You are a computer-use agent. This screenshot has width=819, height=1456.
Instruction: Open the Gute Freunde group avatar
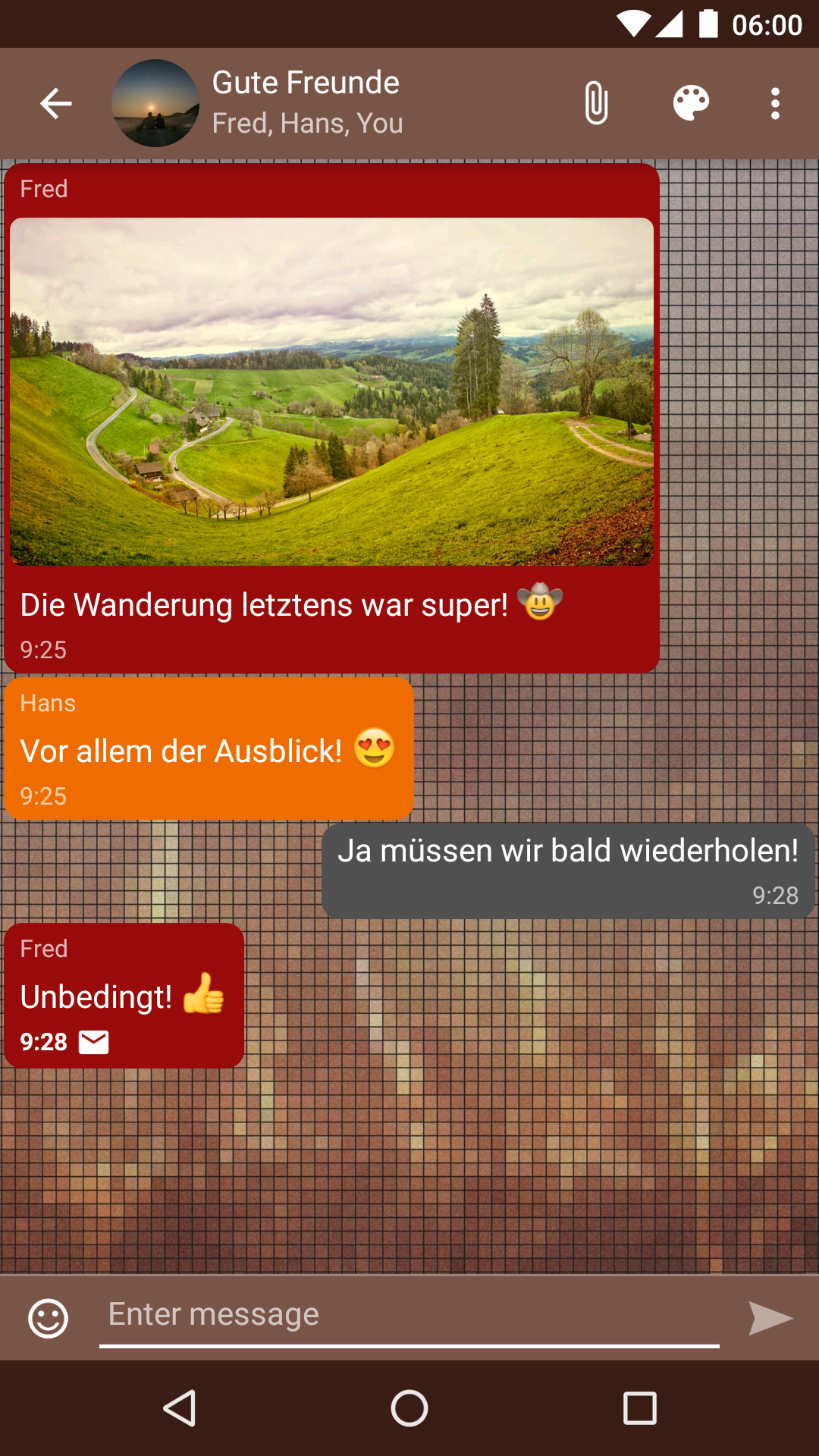pos(155,103)
